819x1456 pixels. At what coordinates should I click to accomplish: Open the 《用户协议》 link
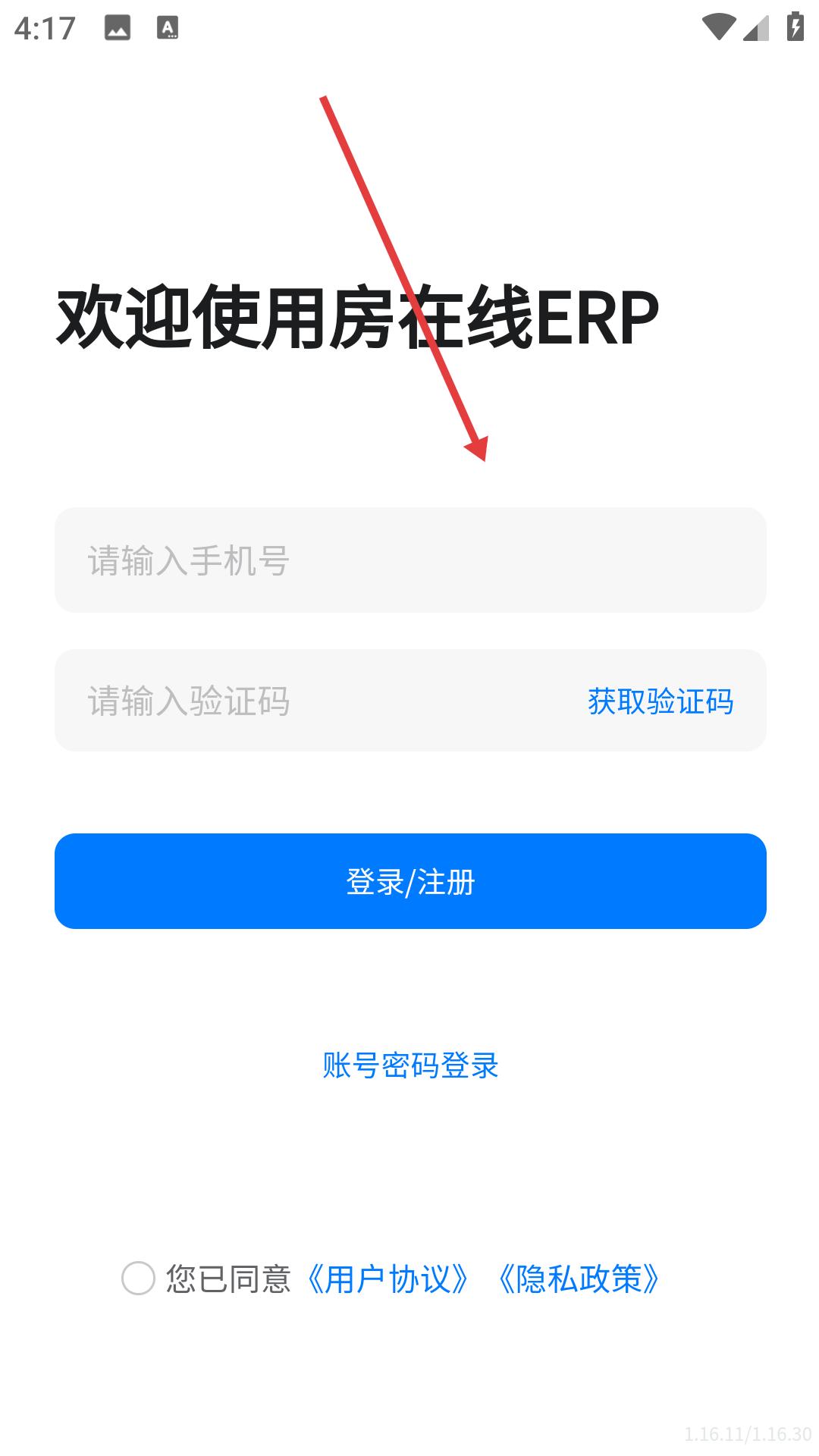388,1279
